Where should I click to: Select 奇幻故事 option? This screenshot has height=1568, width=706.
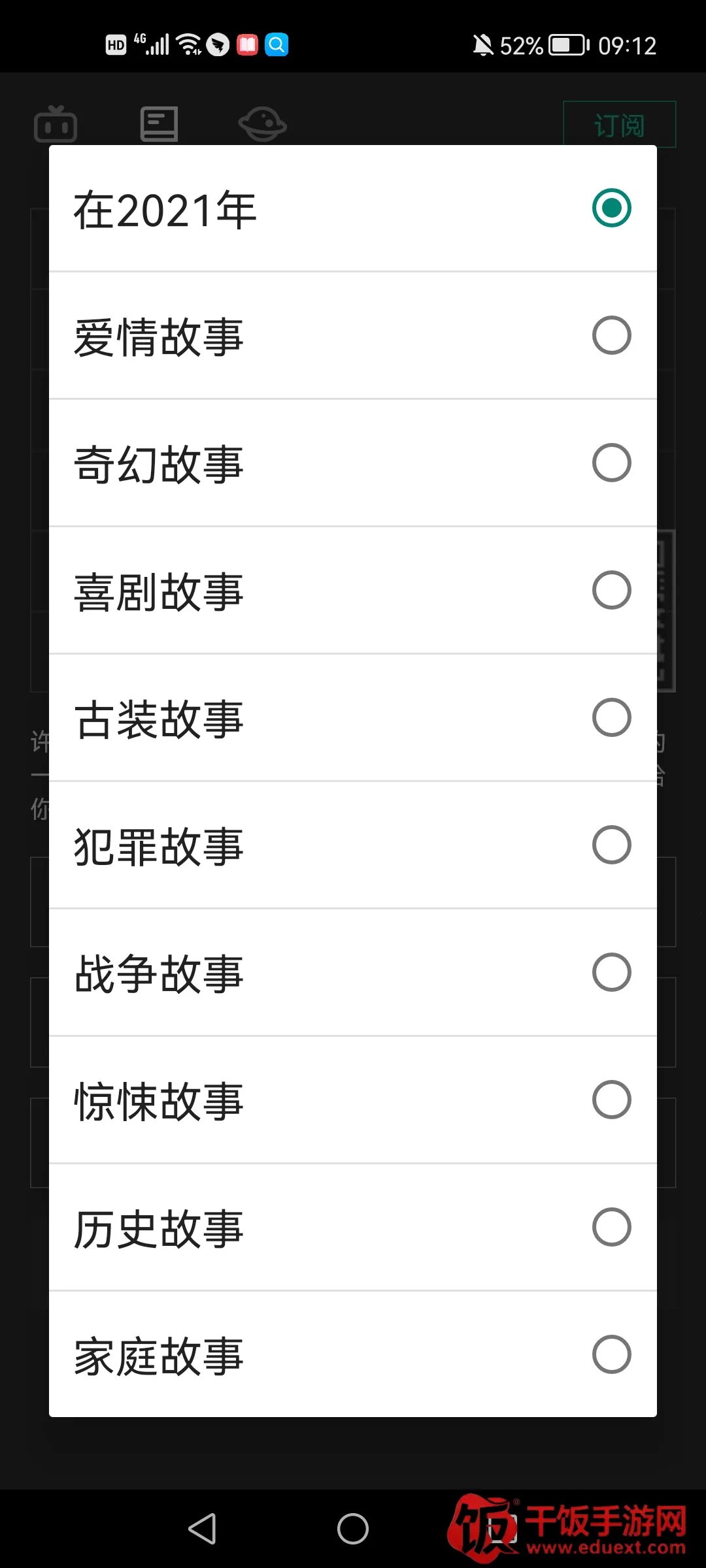pos(353,464)
